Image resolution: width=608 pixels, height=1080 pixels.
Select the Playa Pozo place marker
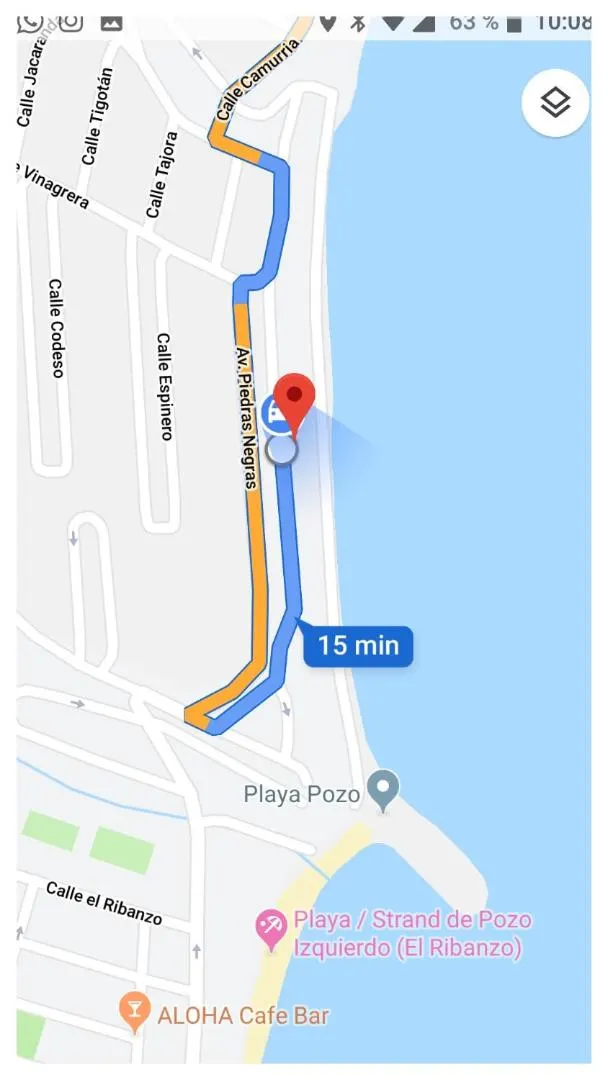(x=383, y=791)
